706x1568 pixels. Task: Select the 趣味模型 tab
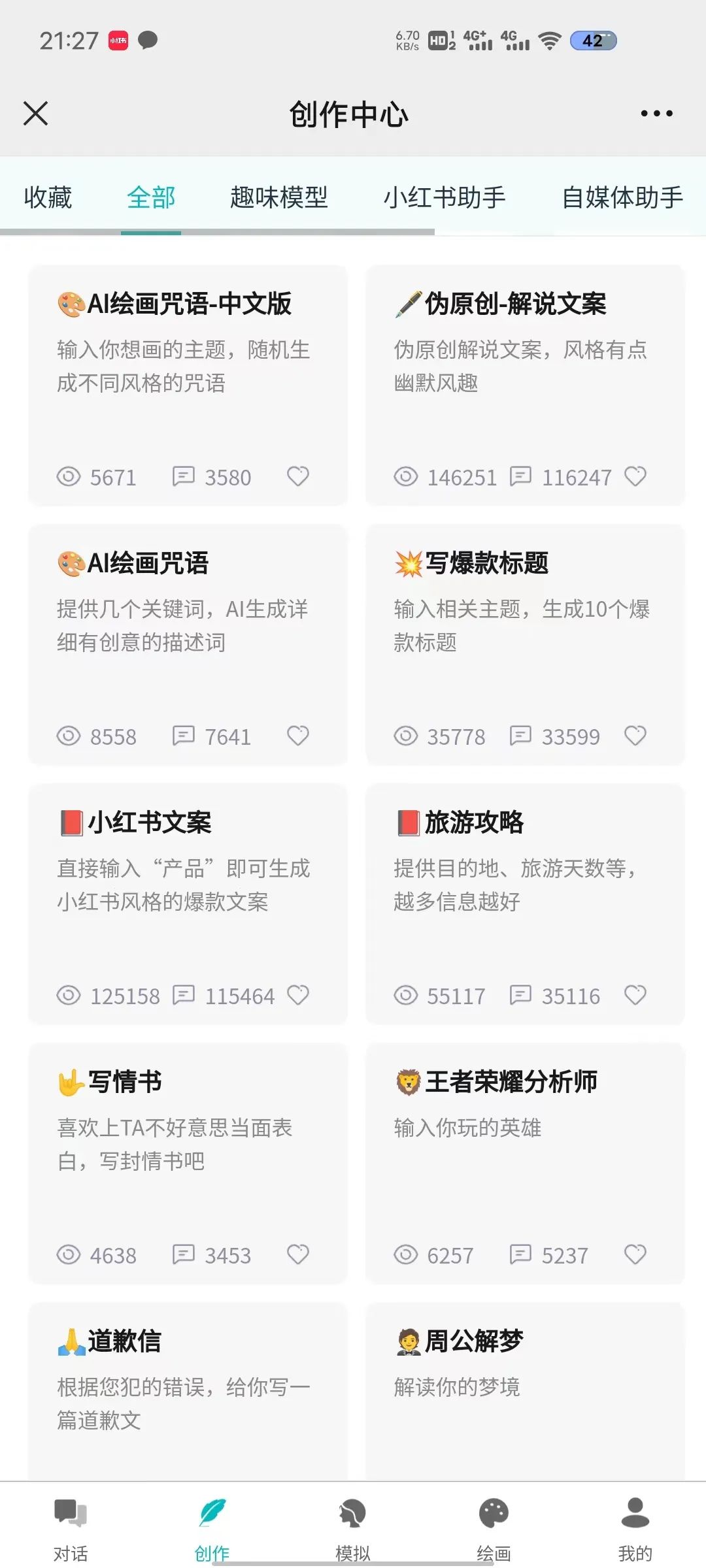pyautogui.click(x=278, y=197)
